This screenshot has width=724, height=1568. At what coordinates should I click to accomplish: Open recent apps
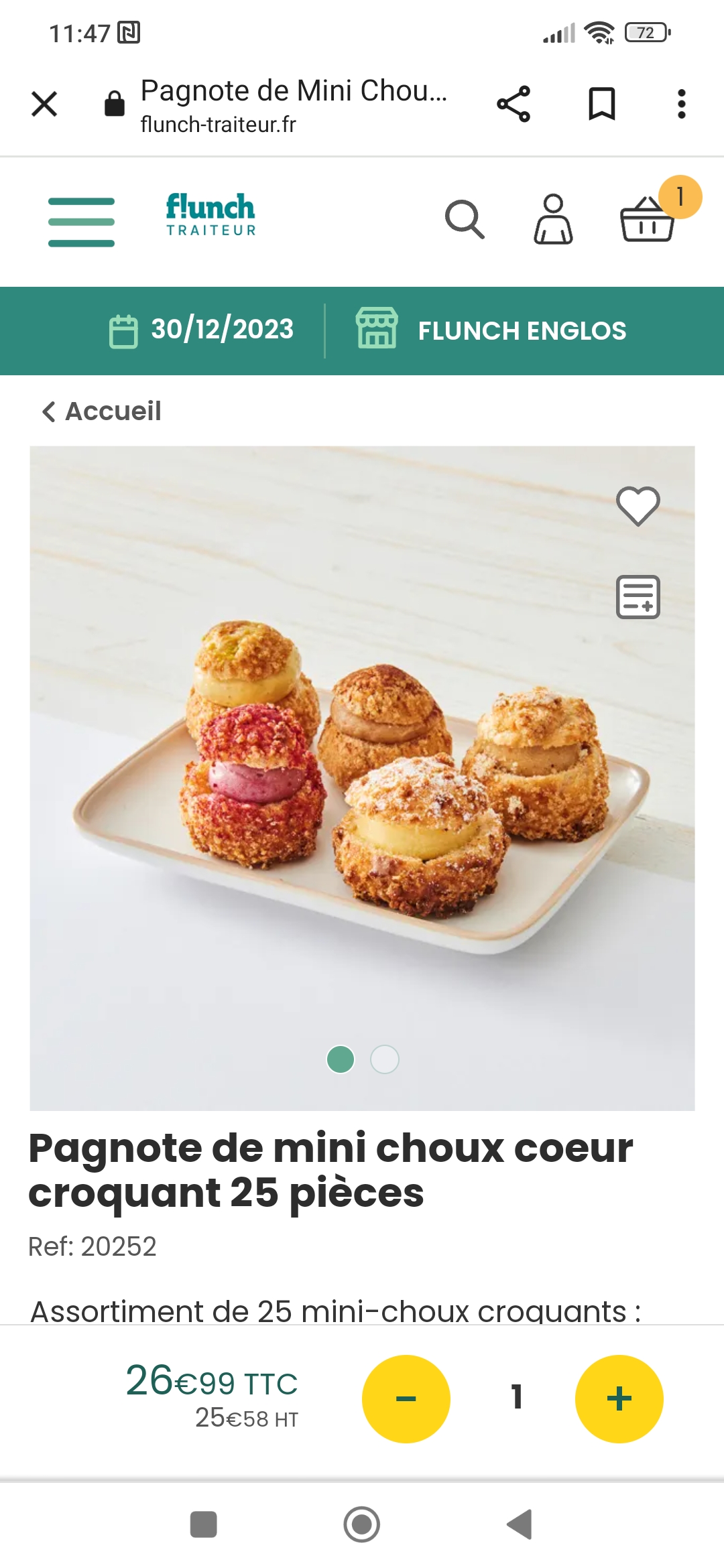point(204,1524)
